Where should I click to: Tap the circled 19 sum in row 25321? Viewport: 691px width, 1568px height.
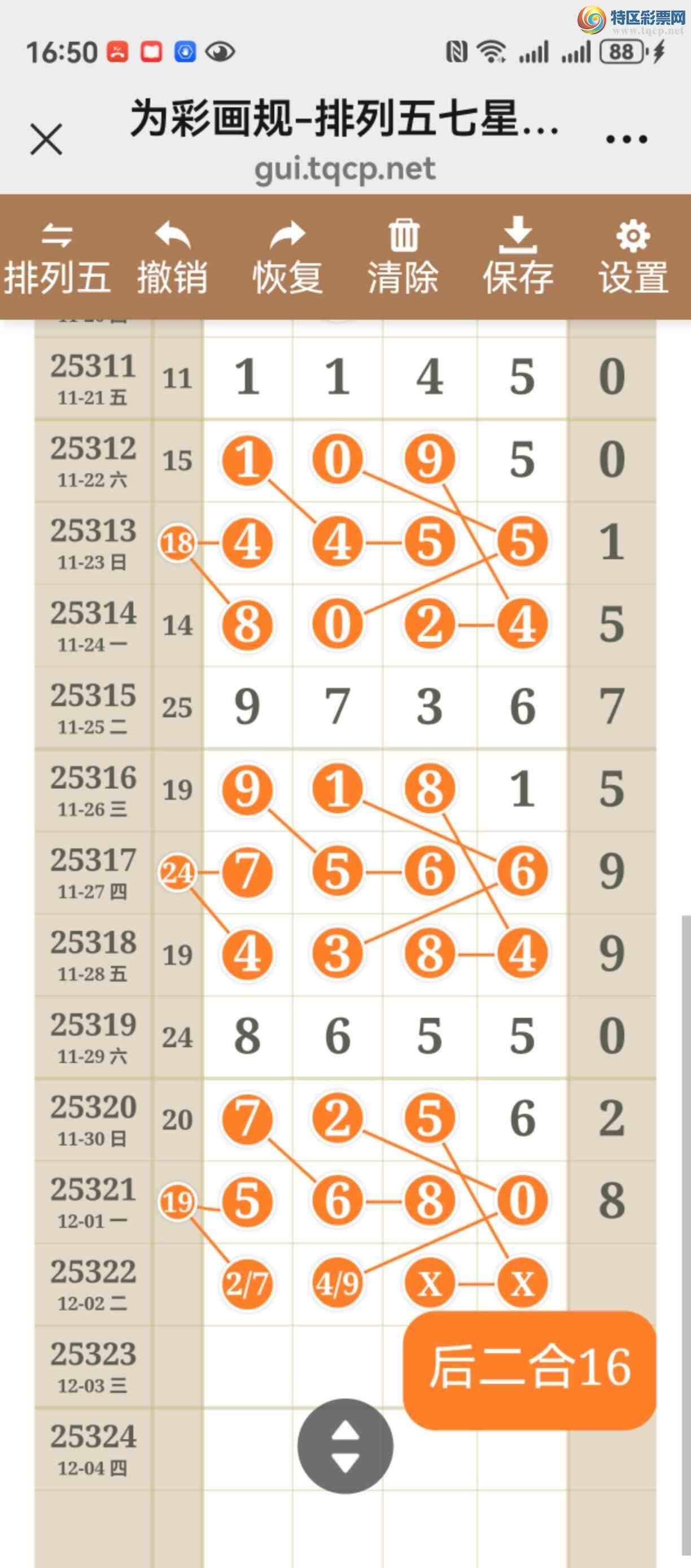tap(177, 1201)
